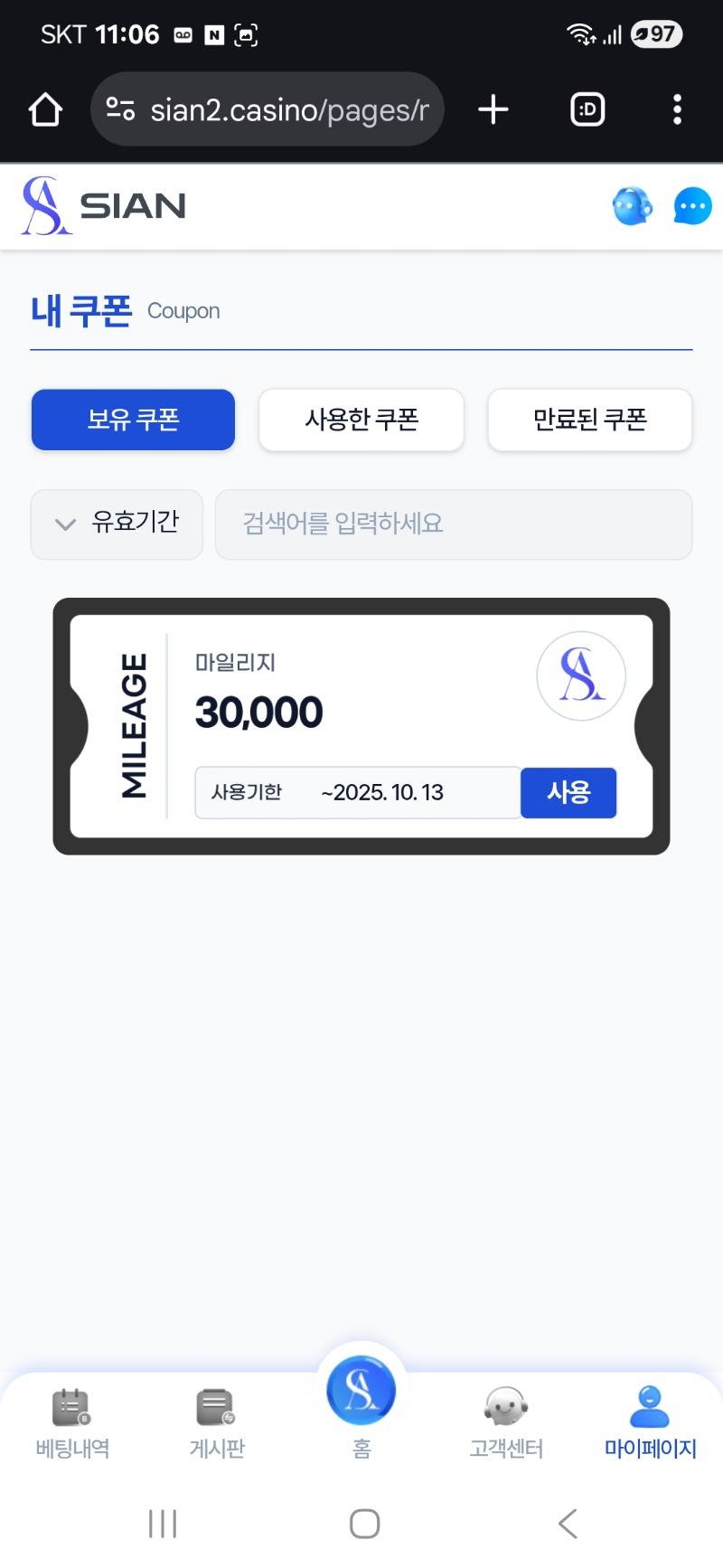The image size is (723, 1568).
Task: Open the support agent headset icon
Action: click(632, 206)
